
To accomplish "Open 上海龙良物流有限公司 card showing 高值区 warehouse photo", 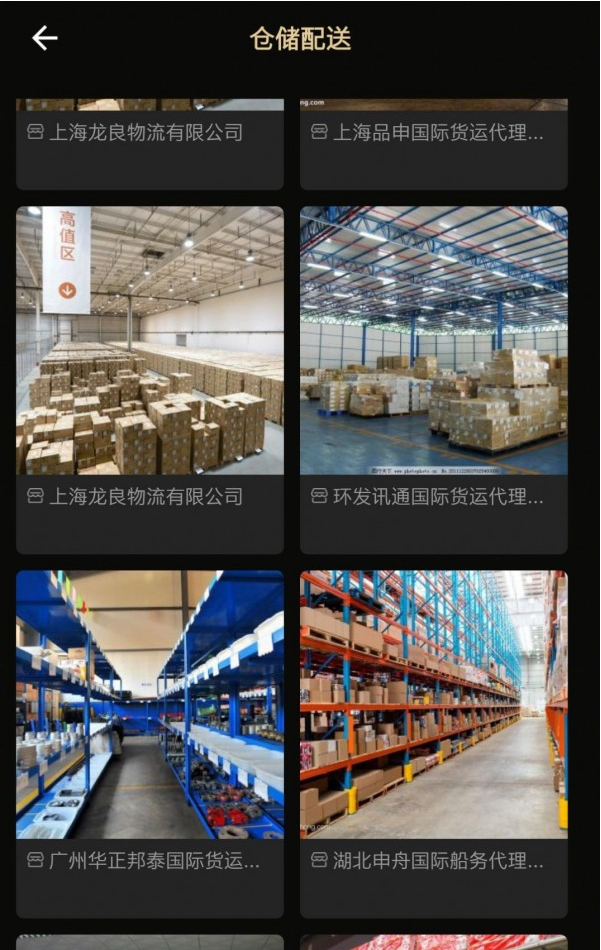I will 150,379.
